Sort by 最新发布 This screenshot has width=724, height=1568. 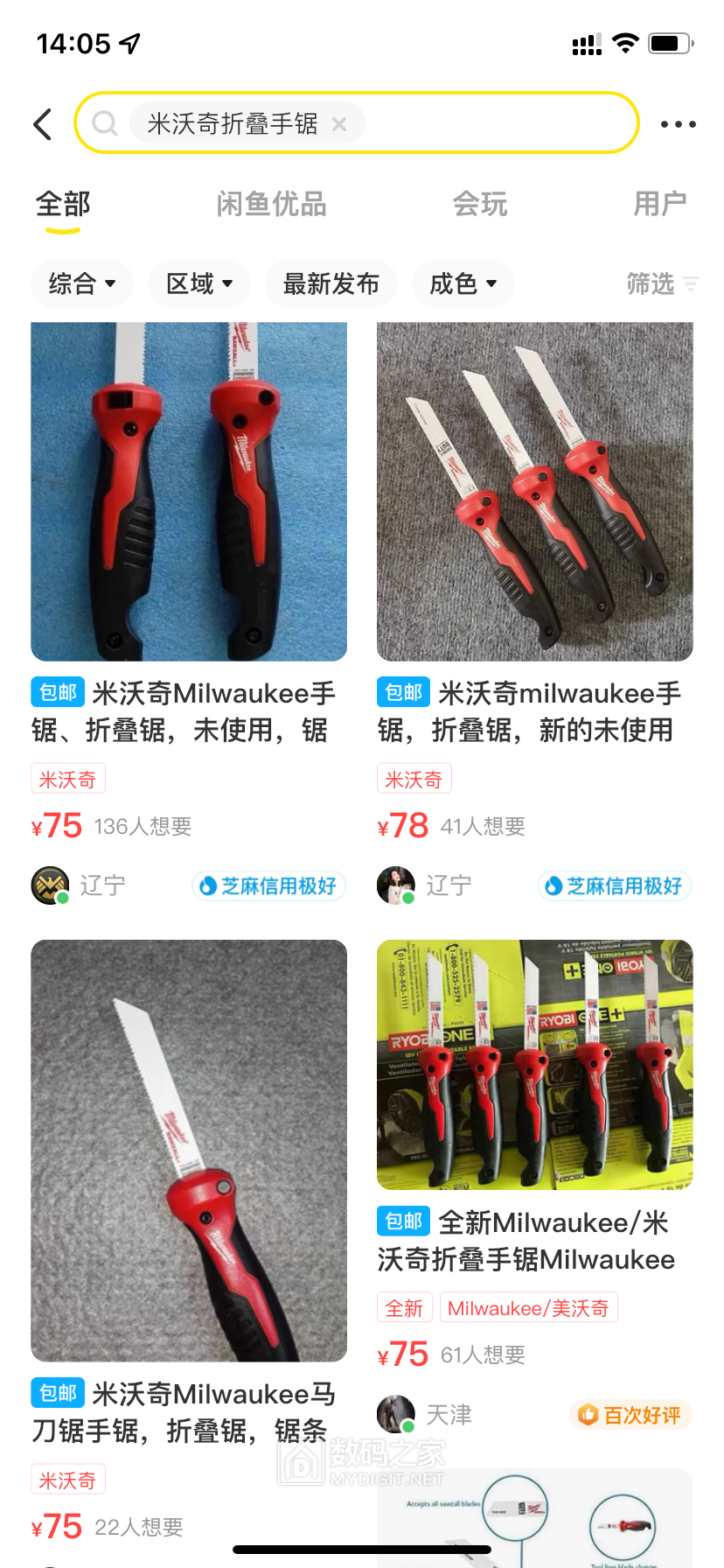point(331,283)
